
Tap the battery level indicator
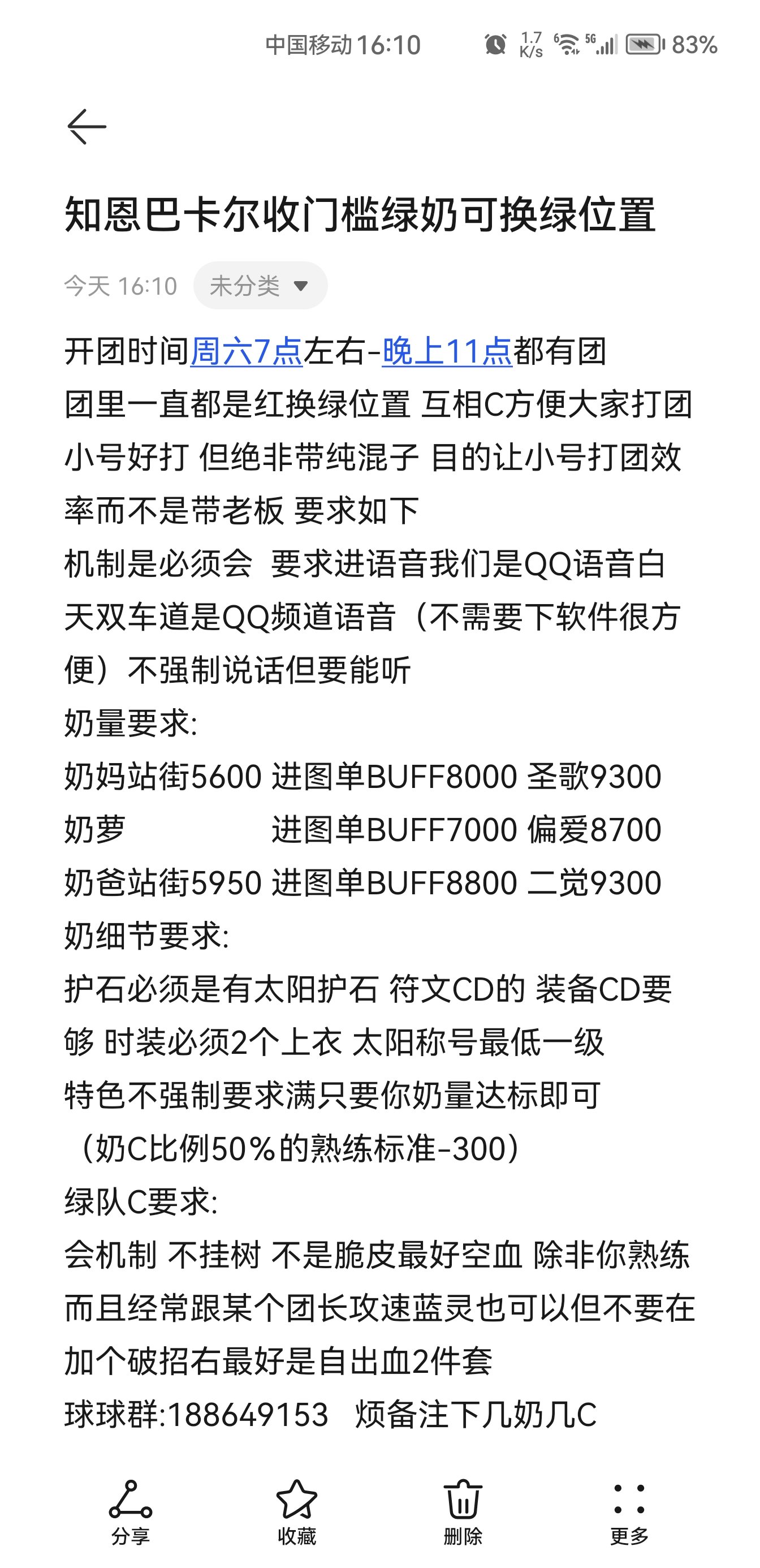click(642, 44)
